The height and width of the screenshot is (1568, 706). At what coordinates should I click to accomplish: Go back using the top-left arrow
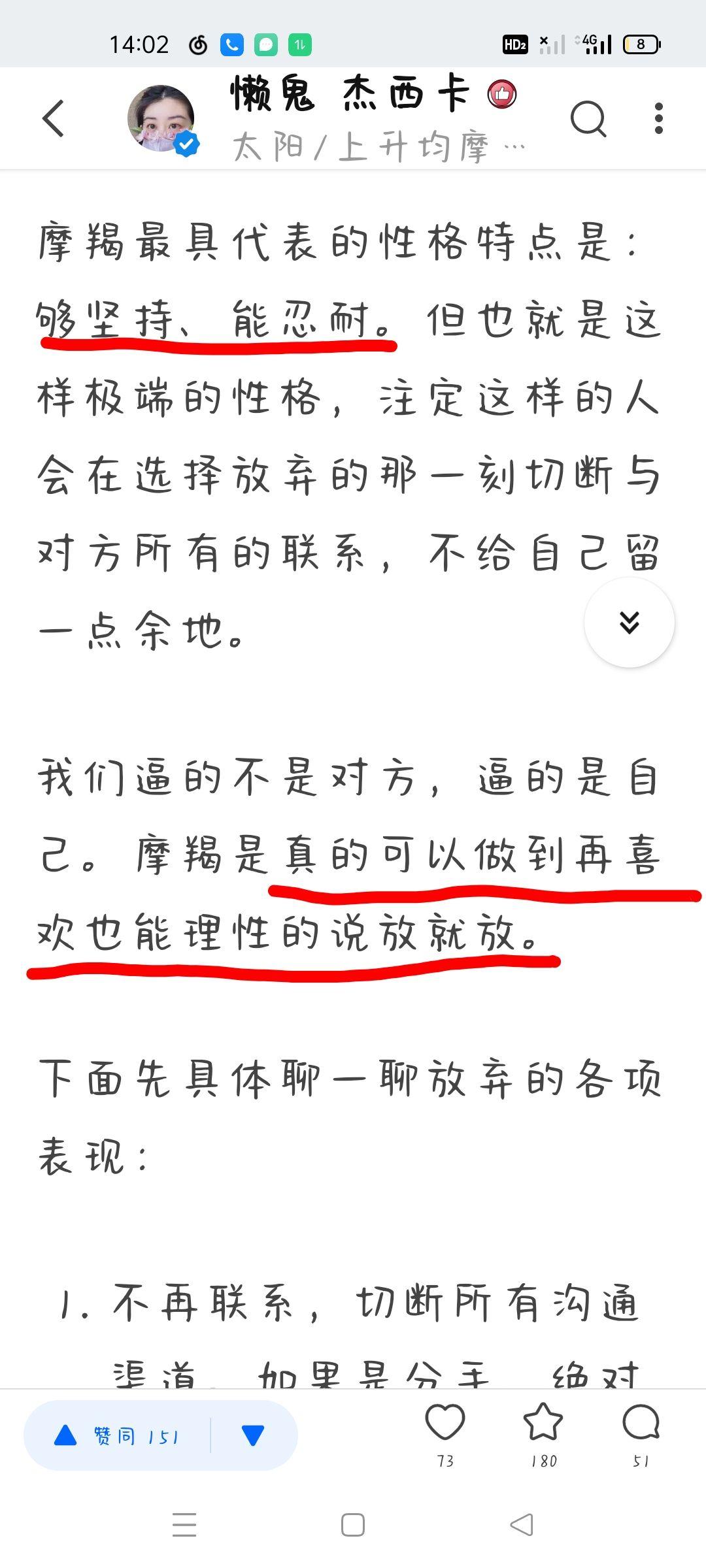click(x=53, y=119)
